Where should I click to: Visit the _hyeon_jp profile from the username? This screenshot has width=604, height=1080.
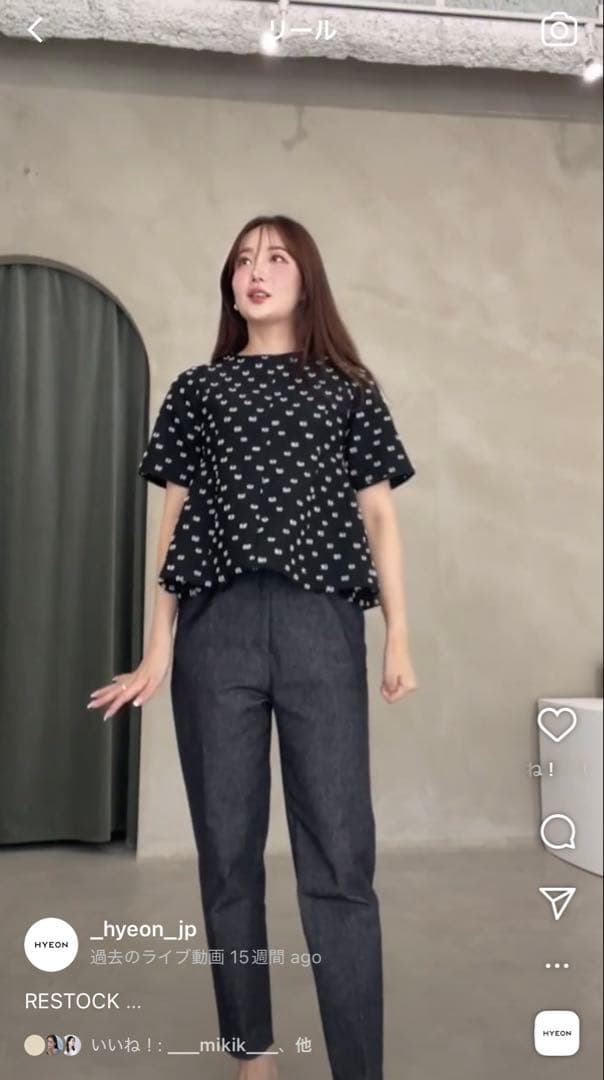click(x=143, y=929)
